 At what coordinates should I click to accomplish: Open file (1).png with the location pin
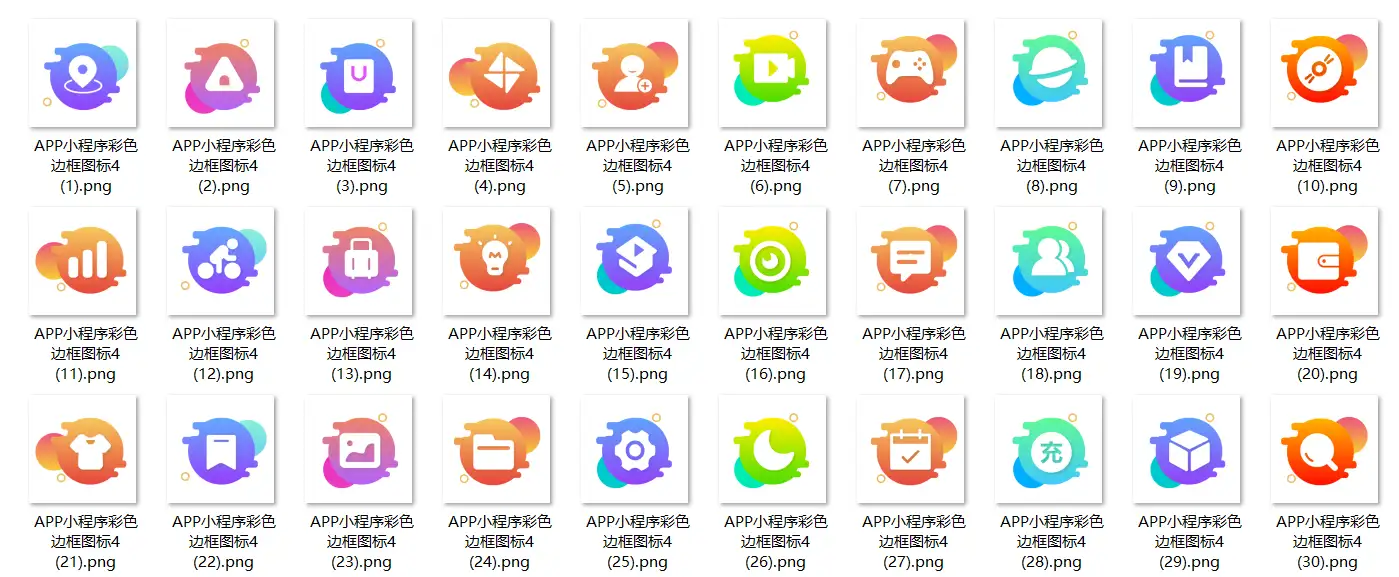84,73
